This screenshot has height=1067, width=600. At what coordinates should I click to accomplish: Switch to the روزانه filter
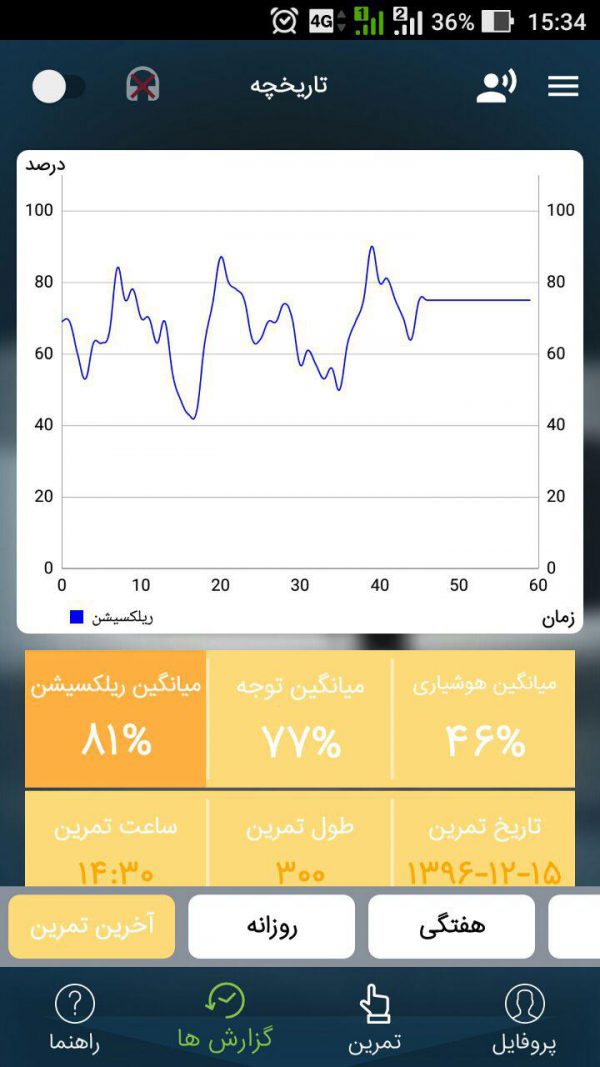click(x=271, y=926)
